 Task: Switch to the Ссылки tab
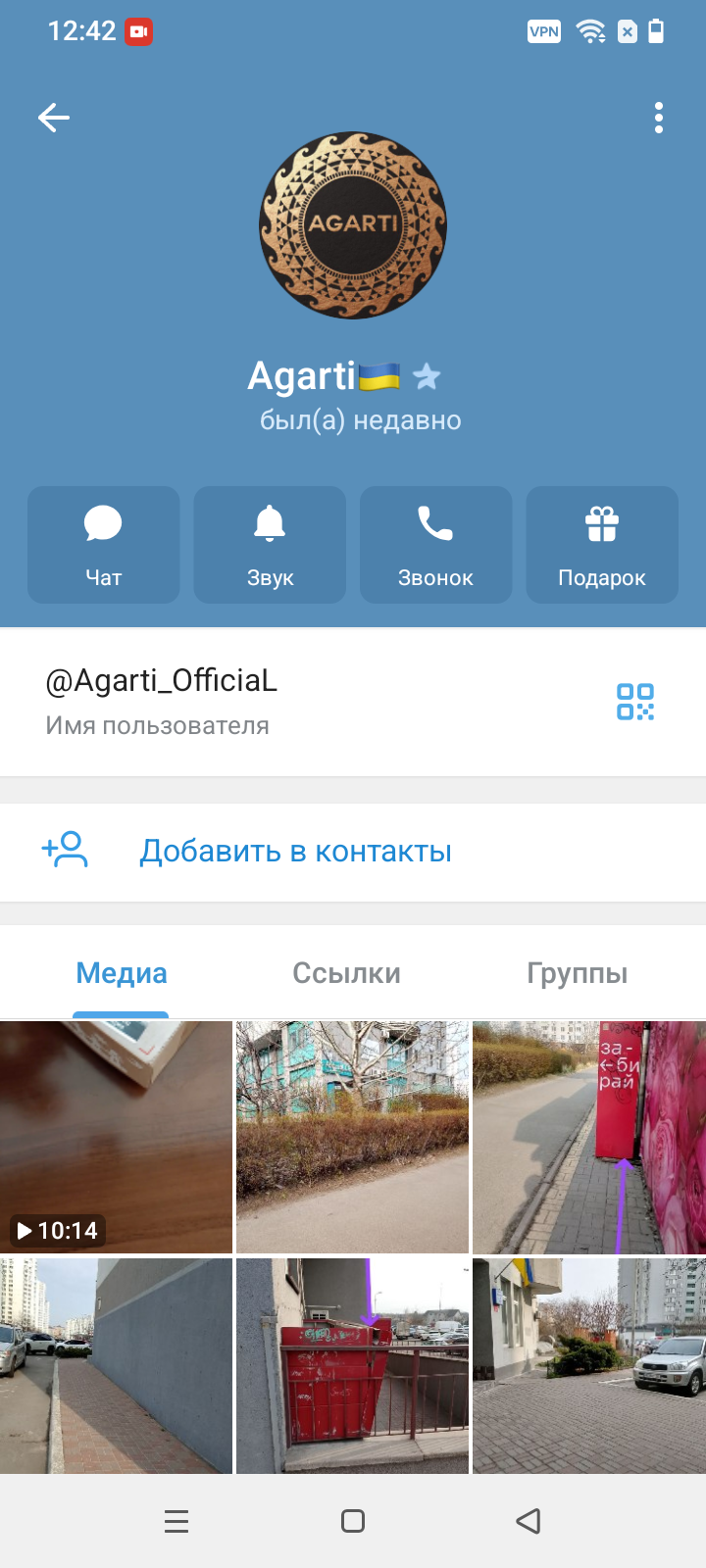pyautogui.click(x=346, y=973)
